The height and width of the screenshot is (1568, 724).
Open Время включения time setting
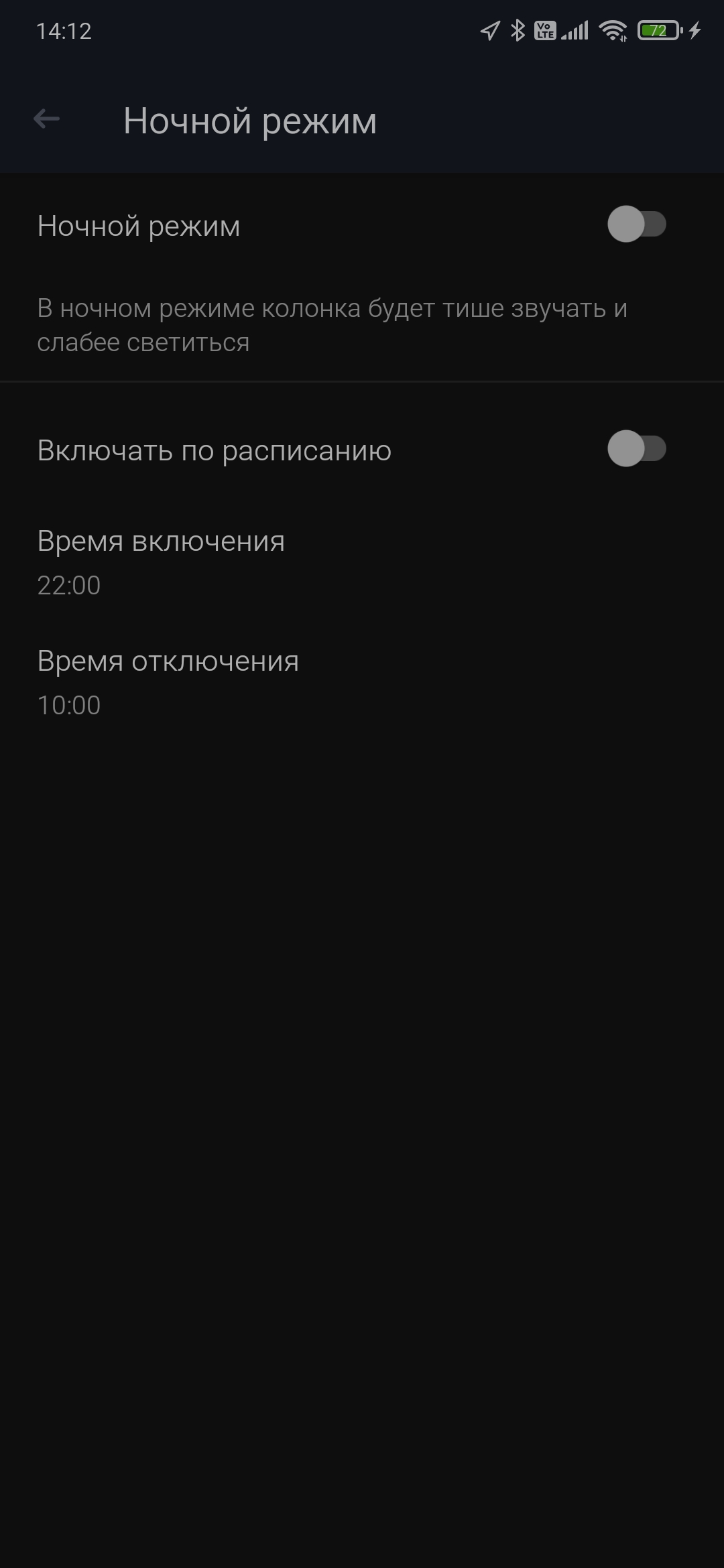click(161, 562)
